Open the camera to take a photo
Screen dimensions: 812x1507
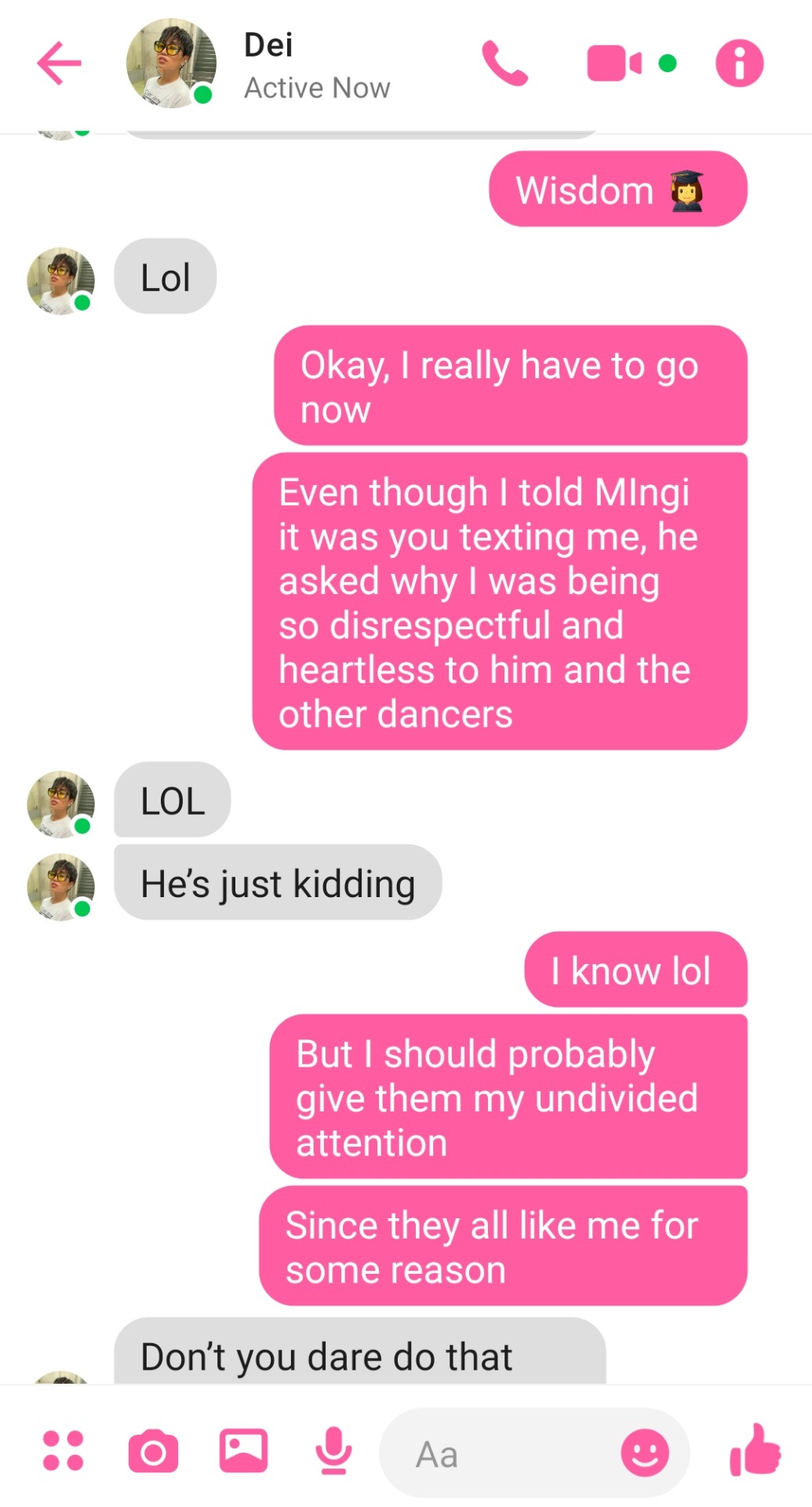pos(153,1451)
